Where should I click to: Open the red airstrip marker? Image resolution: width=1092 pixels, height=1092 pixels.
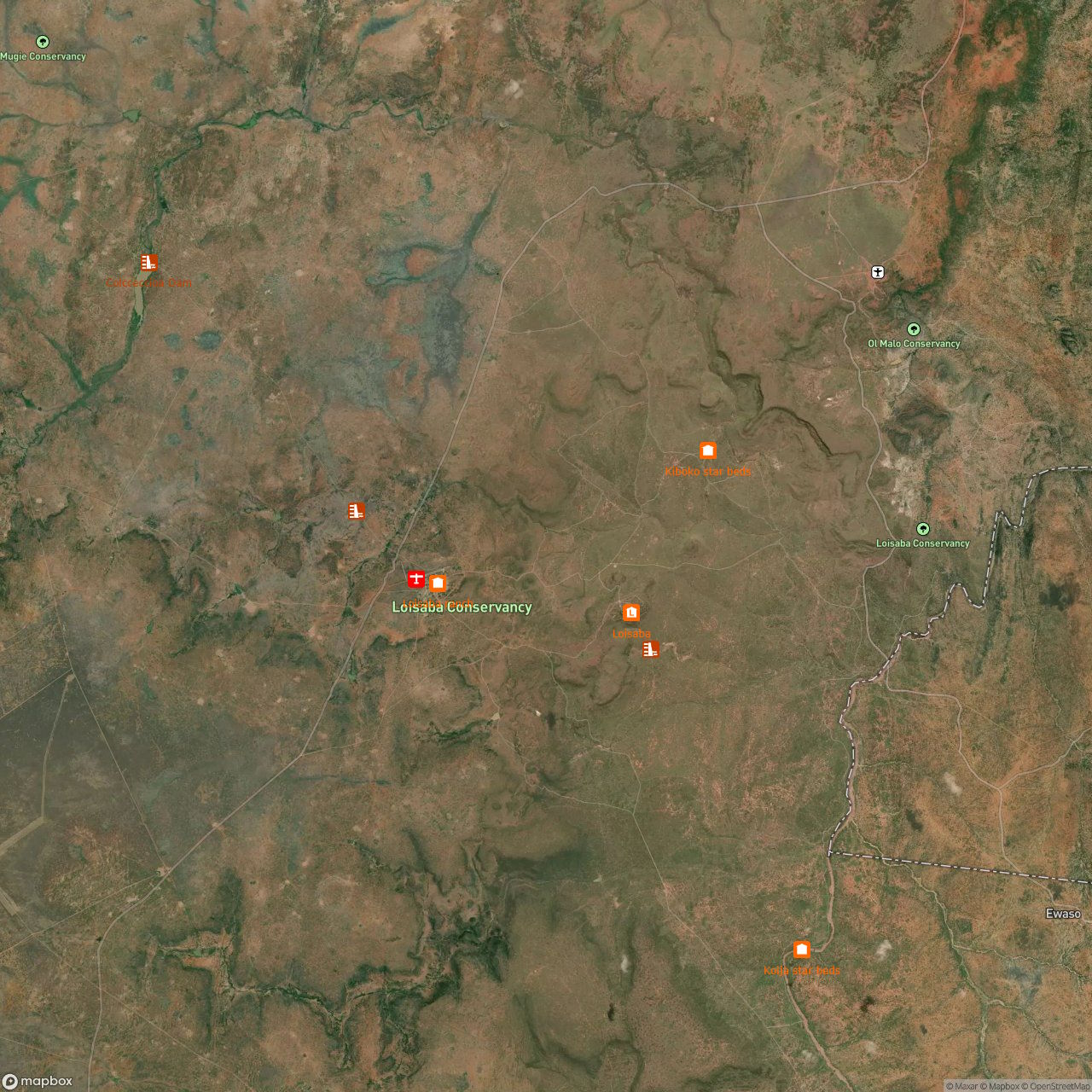click(416, 579)
